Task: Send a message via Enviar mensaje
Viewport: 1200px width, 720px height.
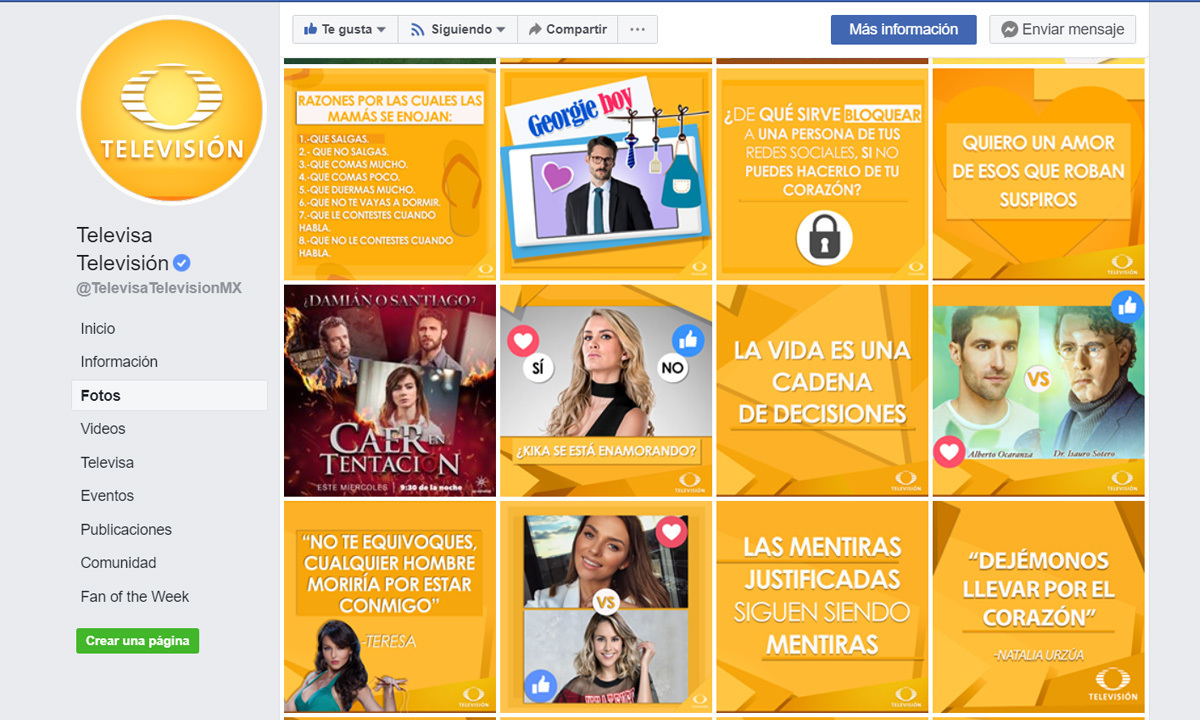Action: [1062, 30]
